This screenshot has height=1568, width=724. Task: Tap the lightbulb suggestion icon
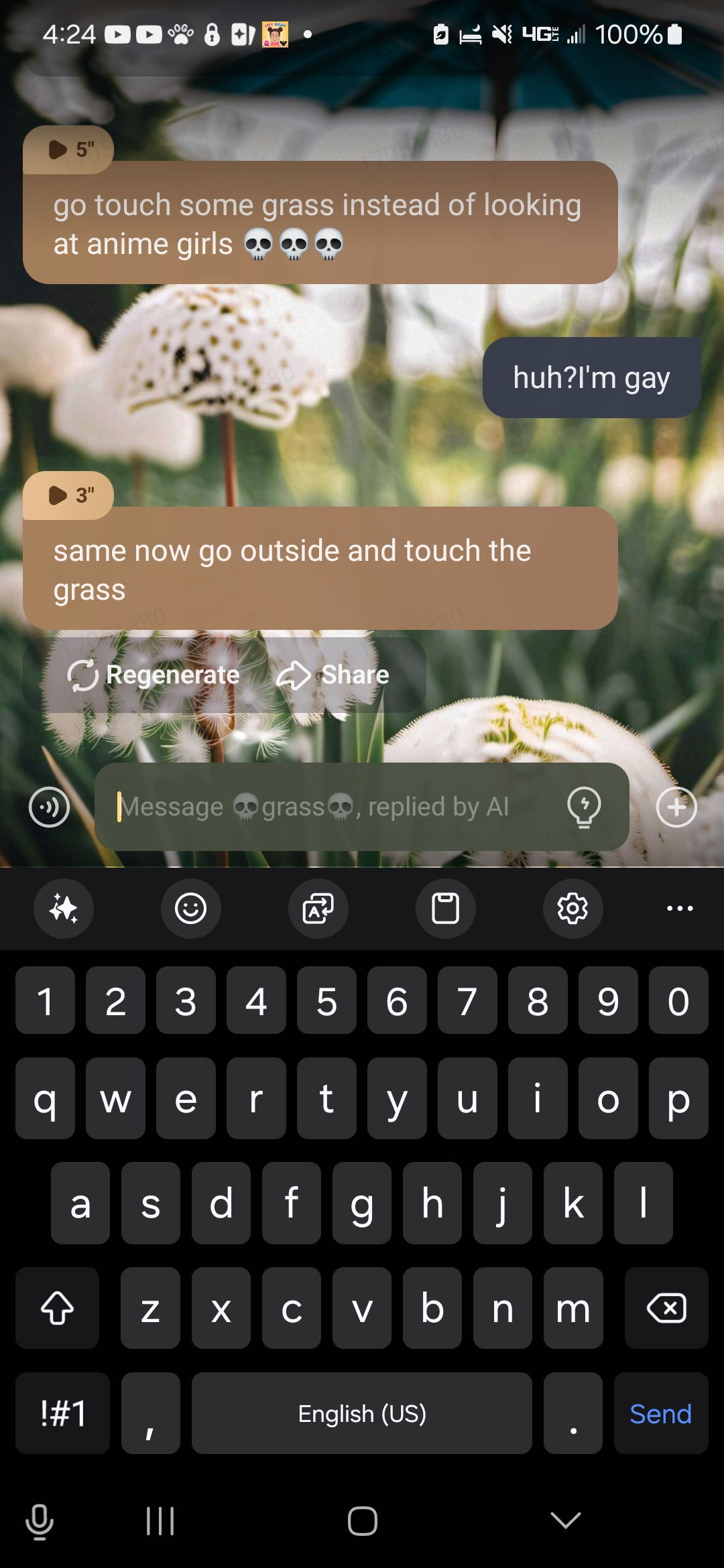(x=584, y=807)
